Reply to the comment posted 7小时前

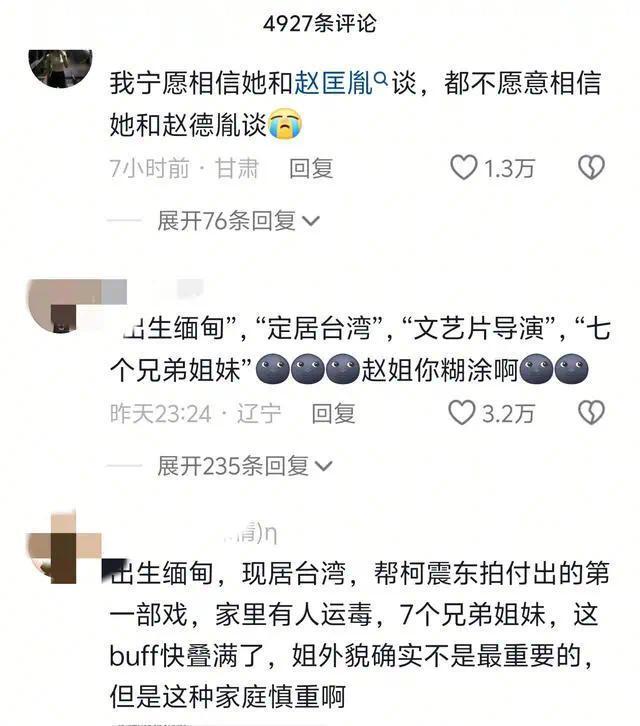click(311, 169)
